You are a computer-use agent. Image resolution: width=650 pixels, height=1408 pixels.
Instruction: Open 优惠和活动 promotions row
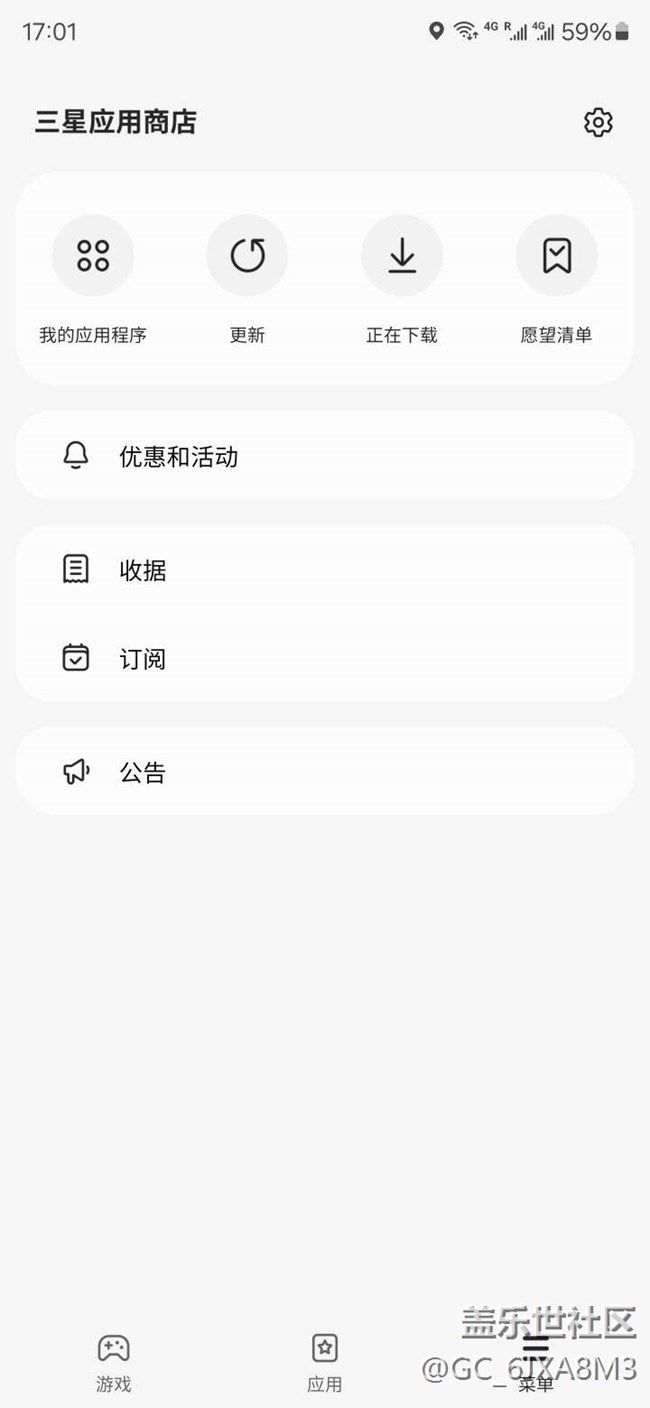(324, 457)
